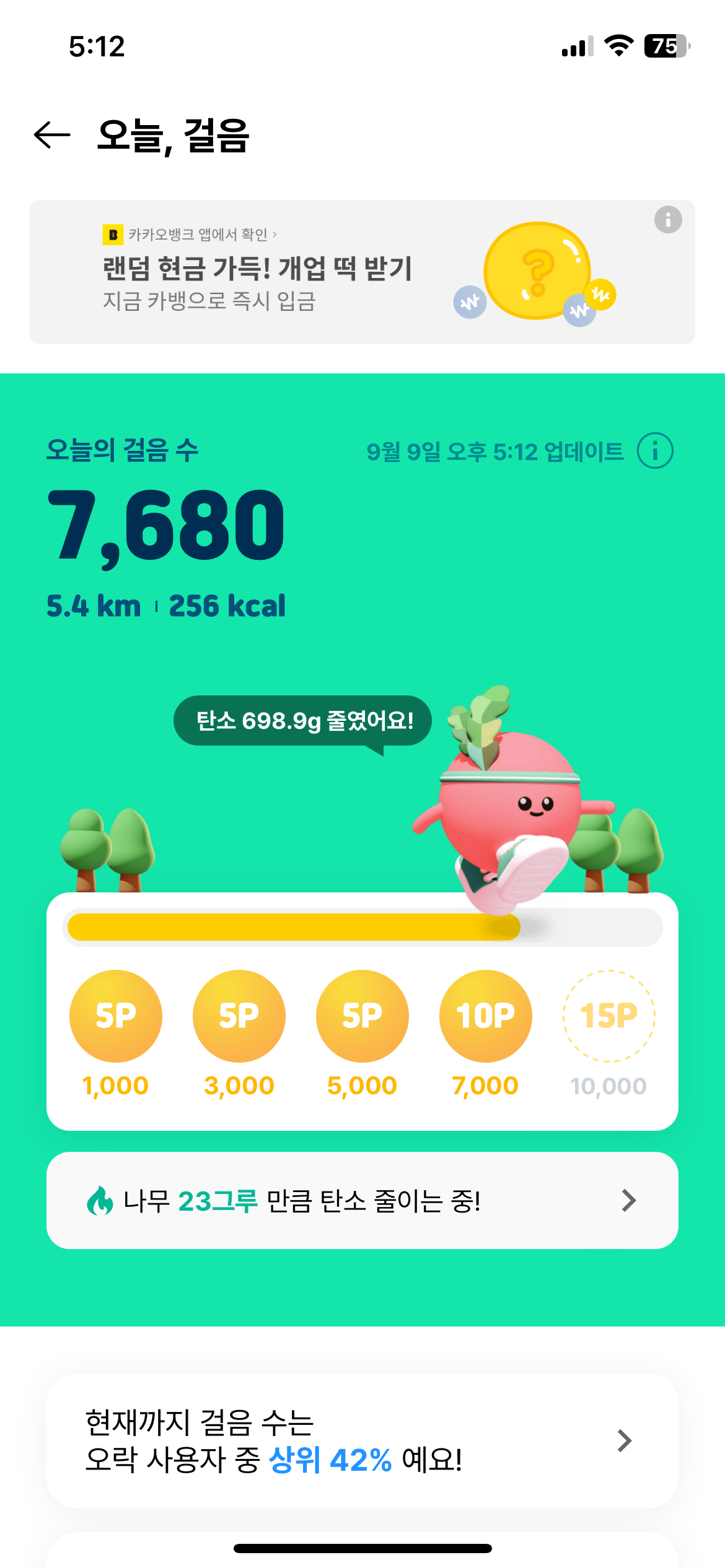
Task: Tap the 5P coin for 3,000 steps
Action: (x=239, y=1016)
